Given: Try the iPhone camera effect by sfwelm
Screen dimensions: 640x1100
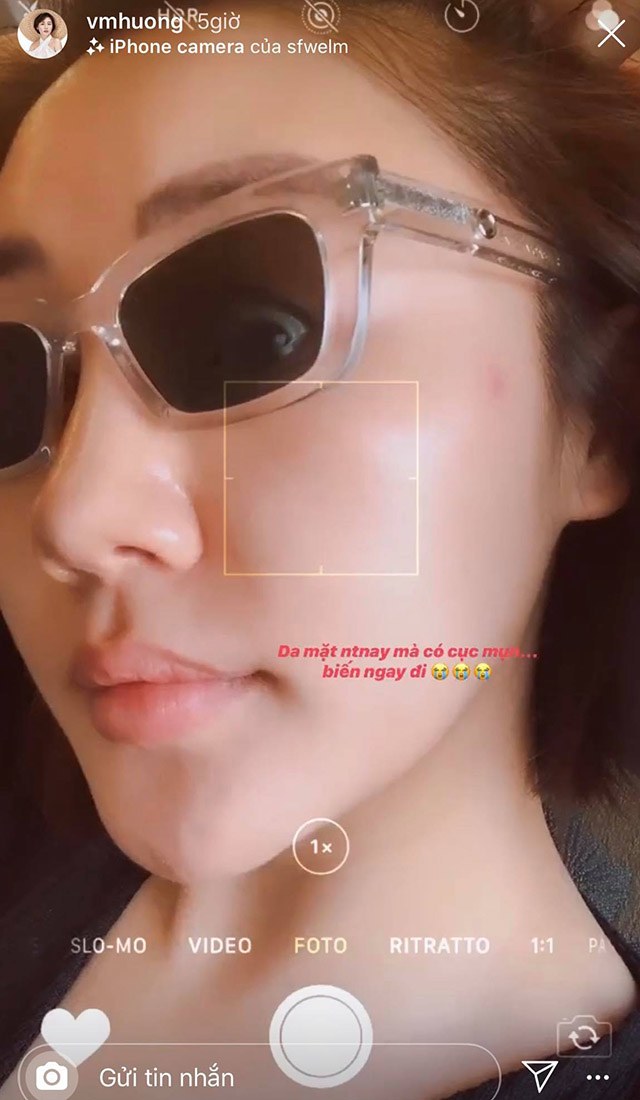Looking at the screenshot, I should [x=218, y=47].
